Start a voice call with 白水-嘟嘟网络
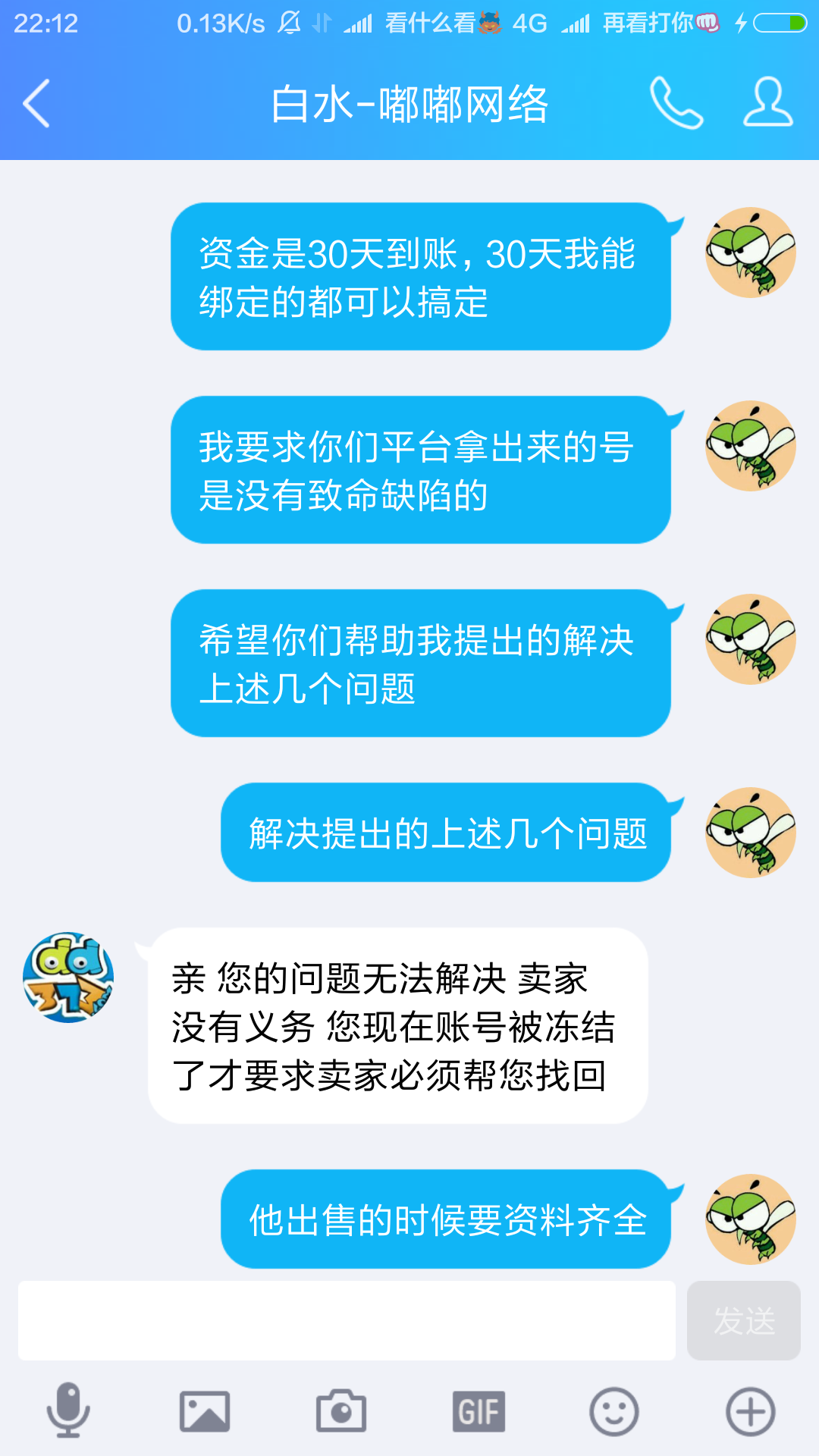 (676, 102)
